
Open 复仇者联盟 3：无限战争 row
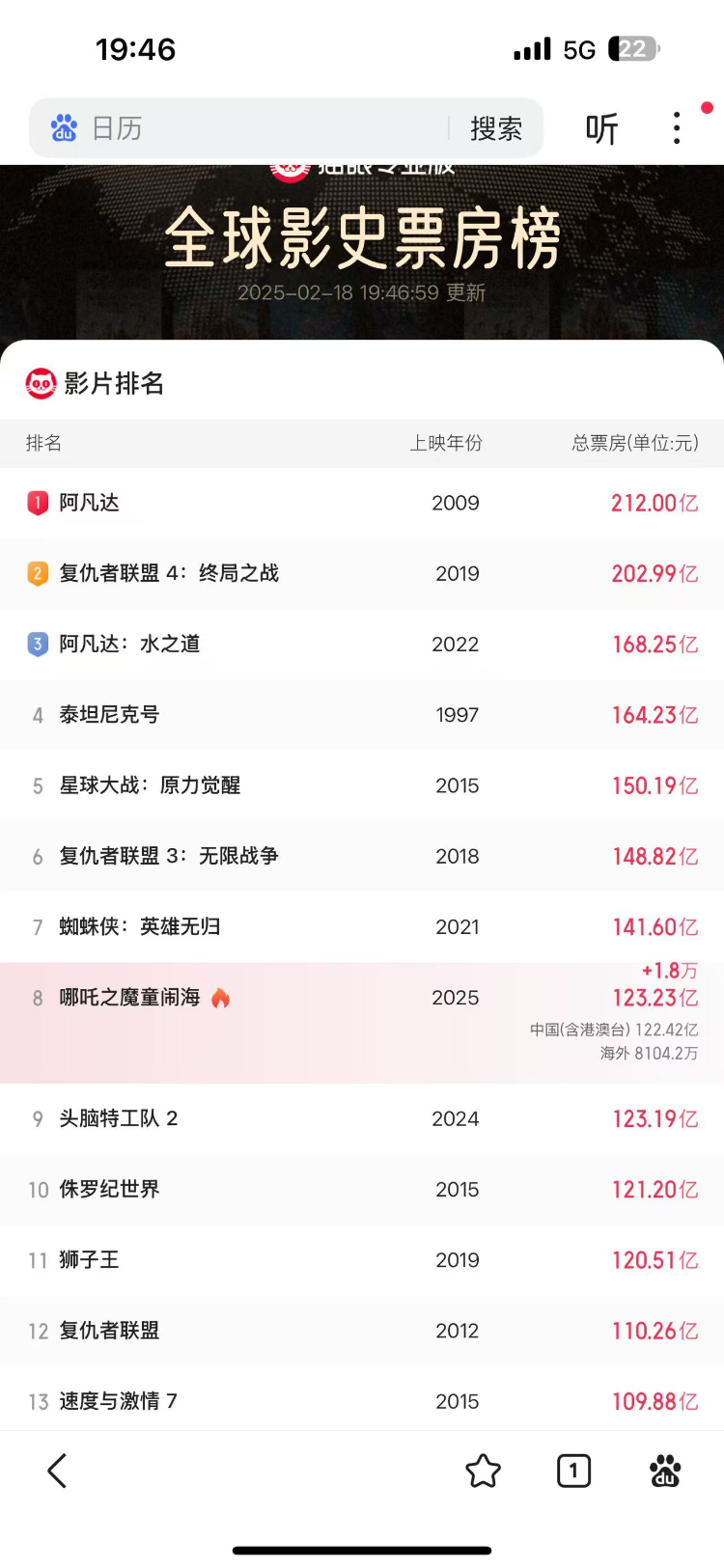point(362,856)
